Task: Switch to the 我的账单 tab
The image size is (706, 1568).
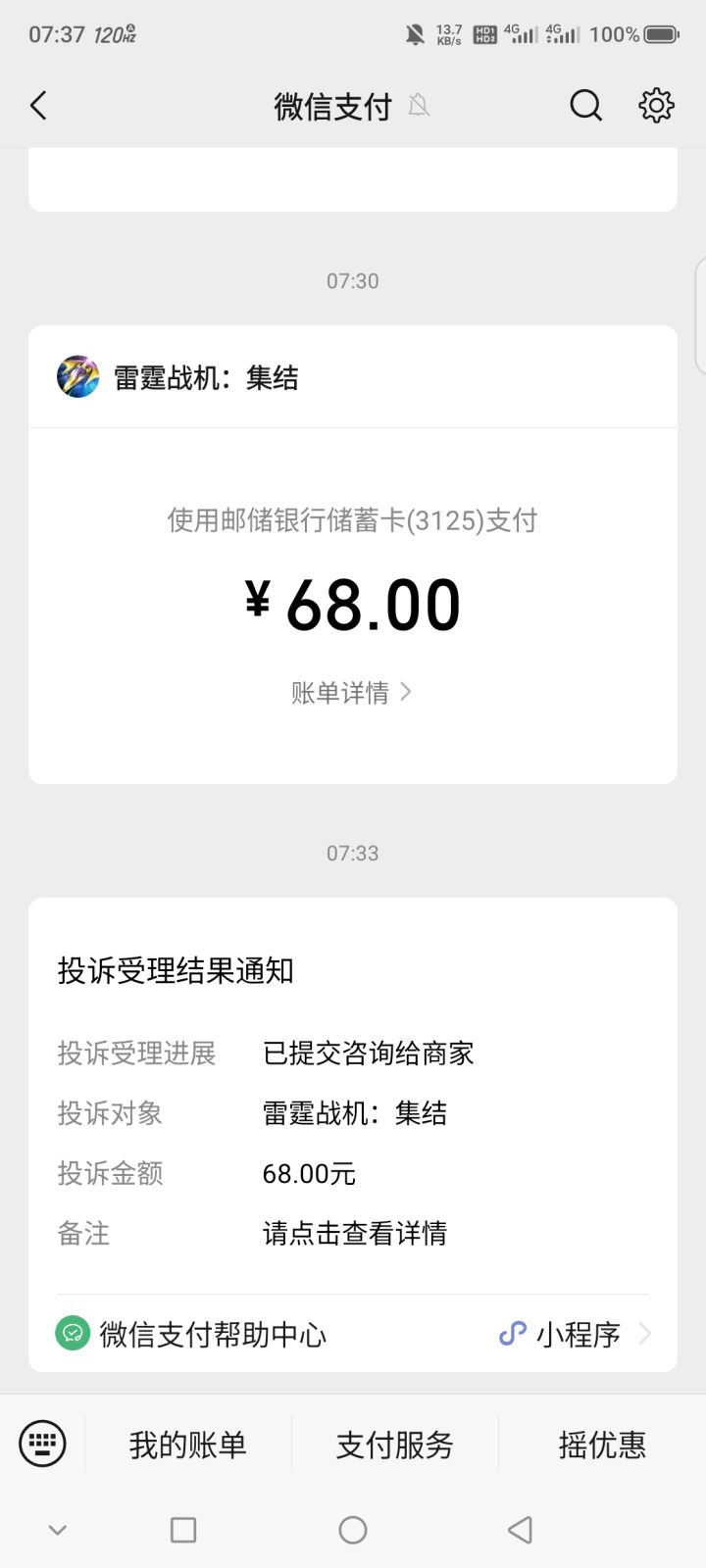Action: point(189,1444)
